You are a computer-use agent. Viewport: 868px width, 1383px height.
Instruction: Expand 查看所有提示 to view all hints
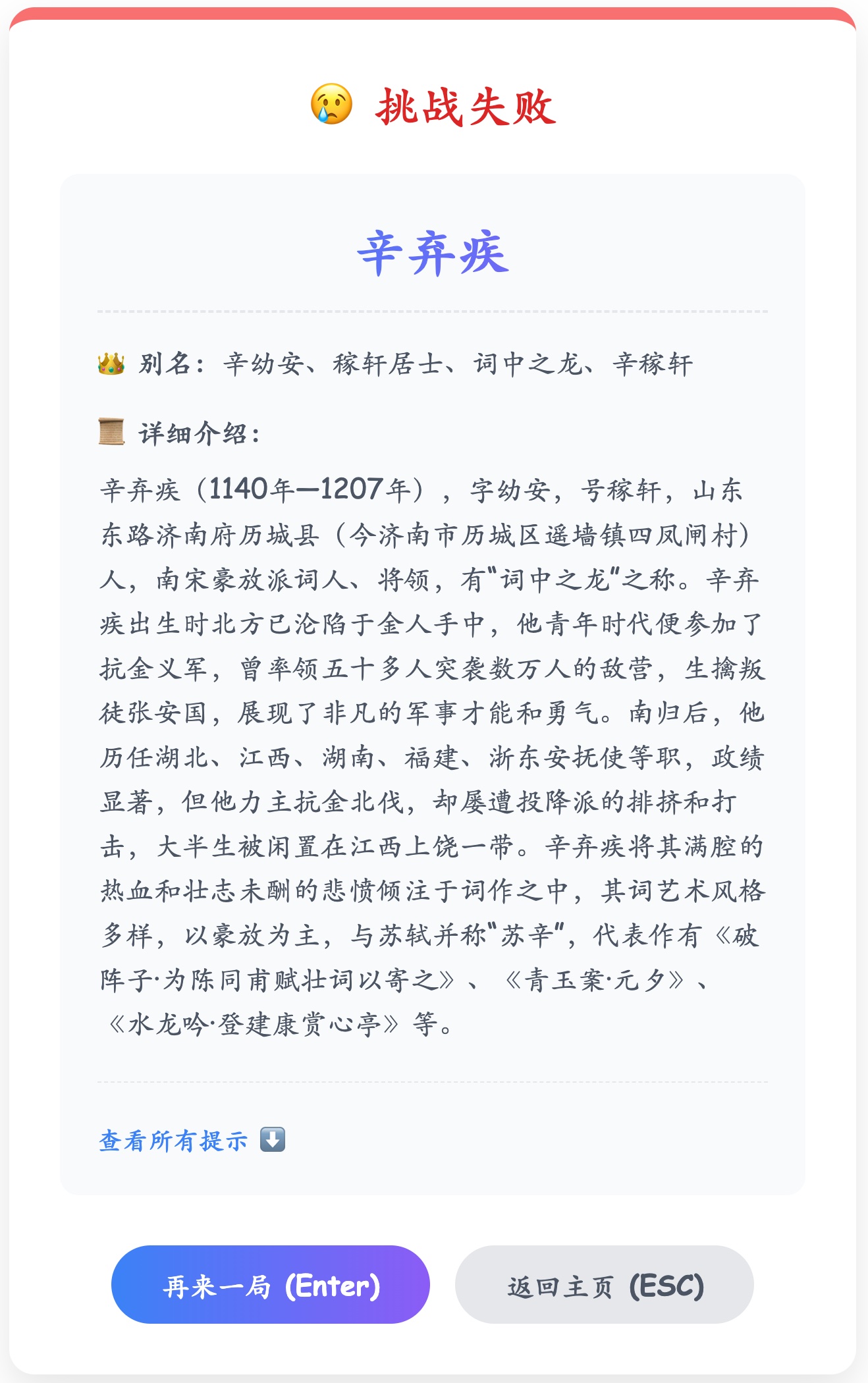point(192,1141)
